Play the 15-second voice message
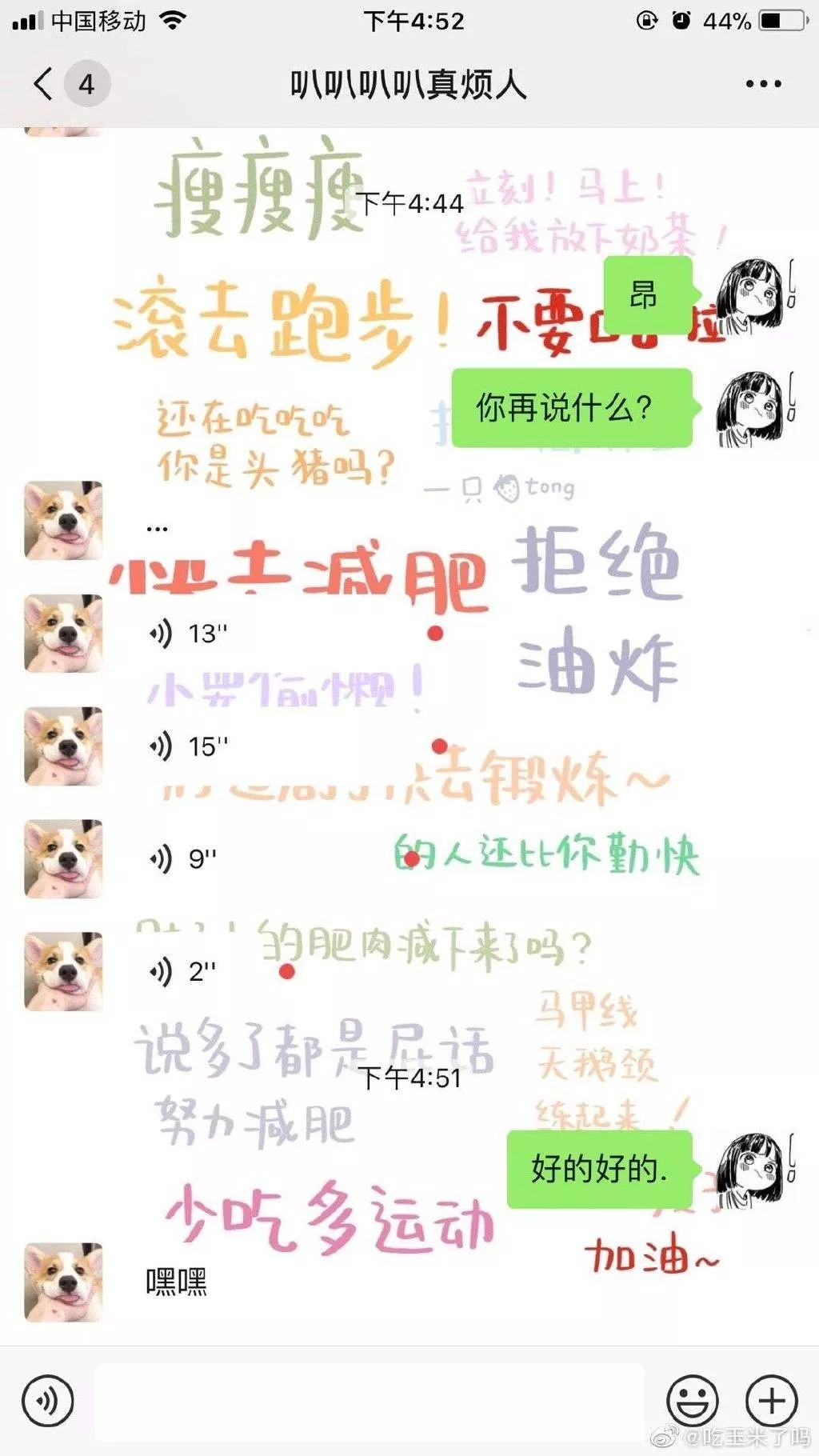819x1456 pixels. (189, 746)
